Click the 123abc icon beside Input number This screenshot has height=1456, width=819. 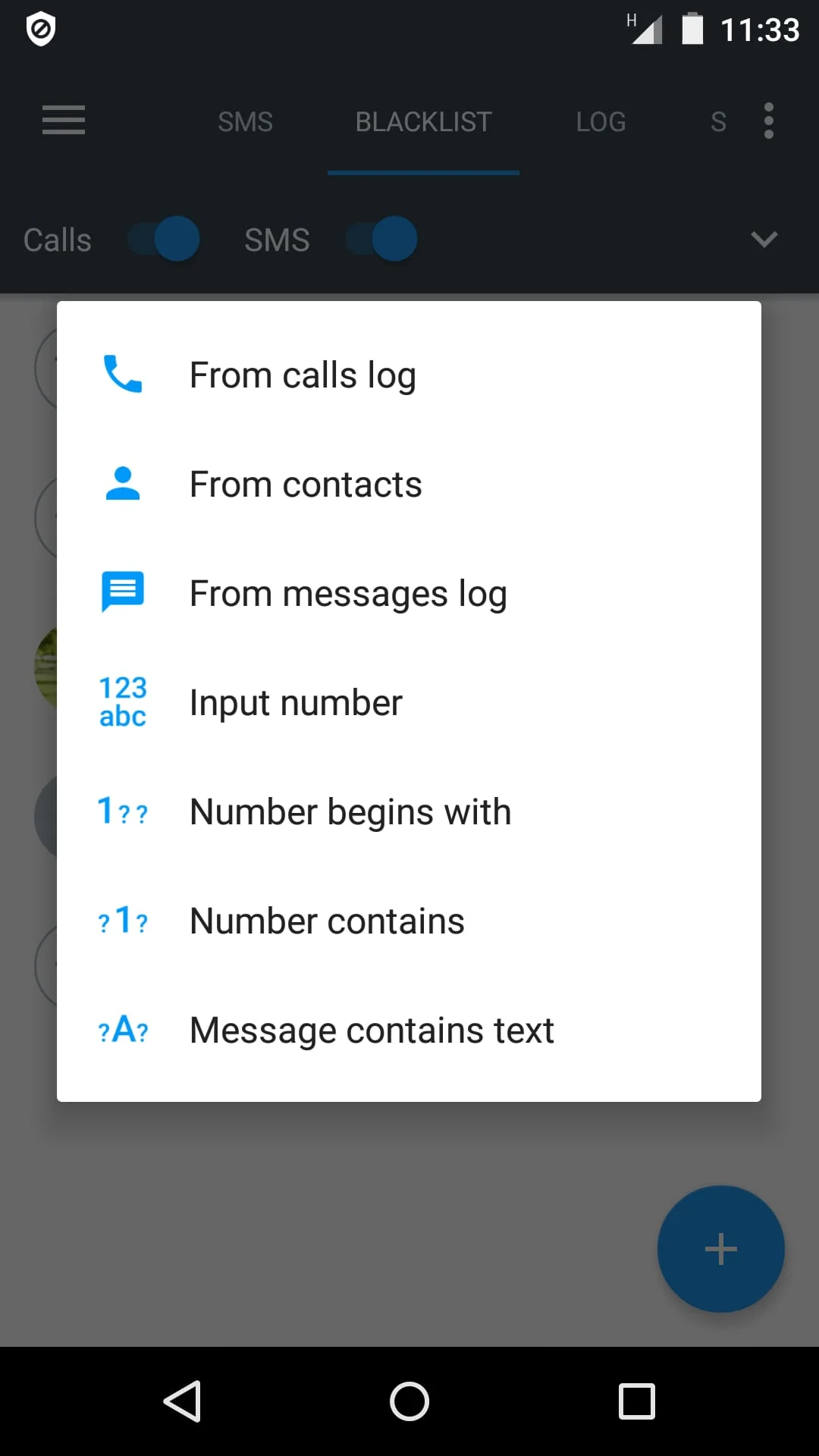(122, 701)
